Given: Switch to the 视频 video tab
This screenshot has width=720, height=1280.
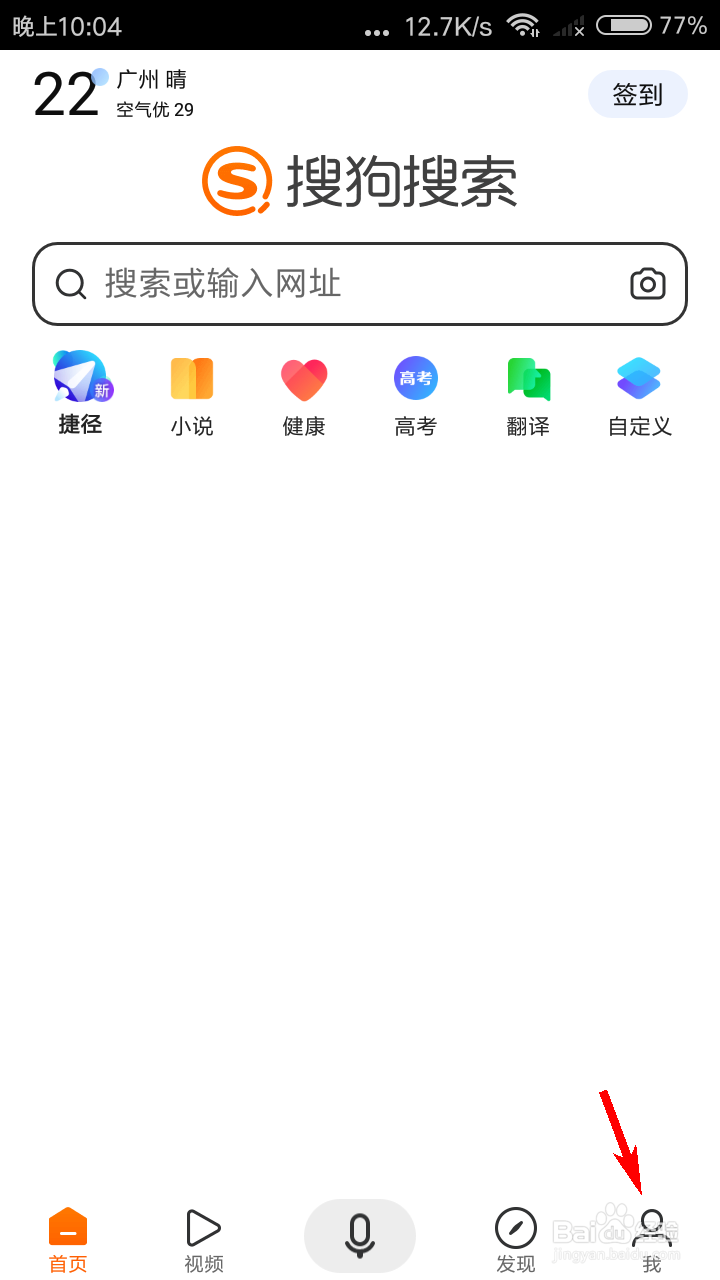Looking at the screenshot, I should (x=204, y=1241).
